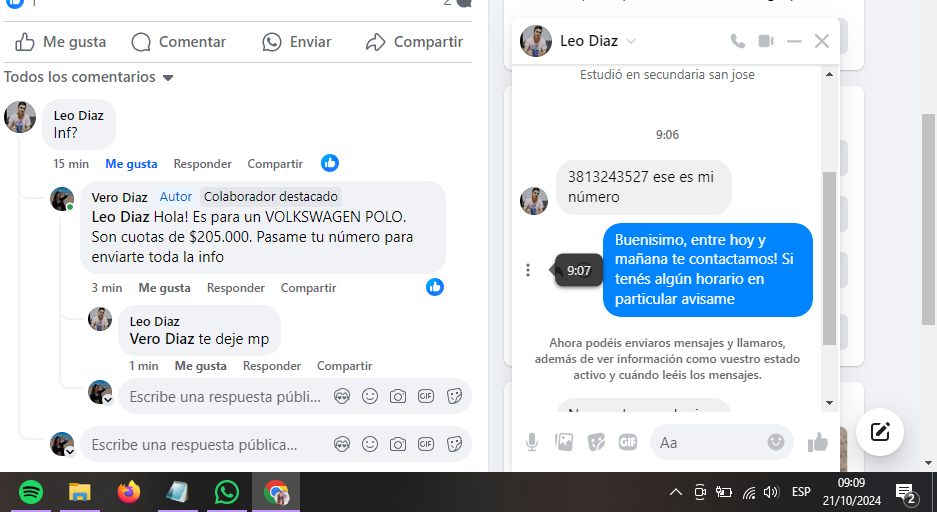Compose a new message

tap(880, 432)
